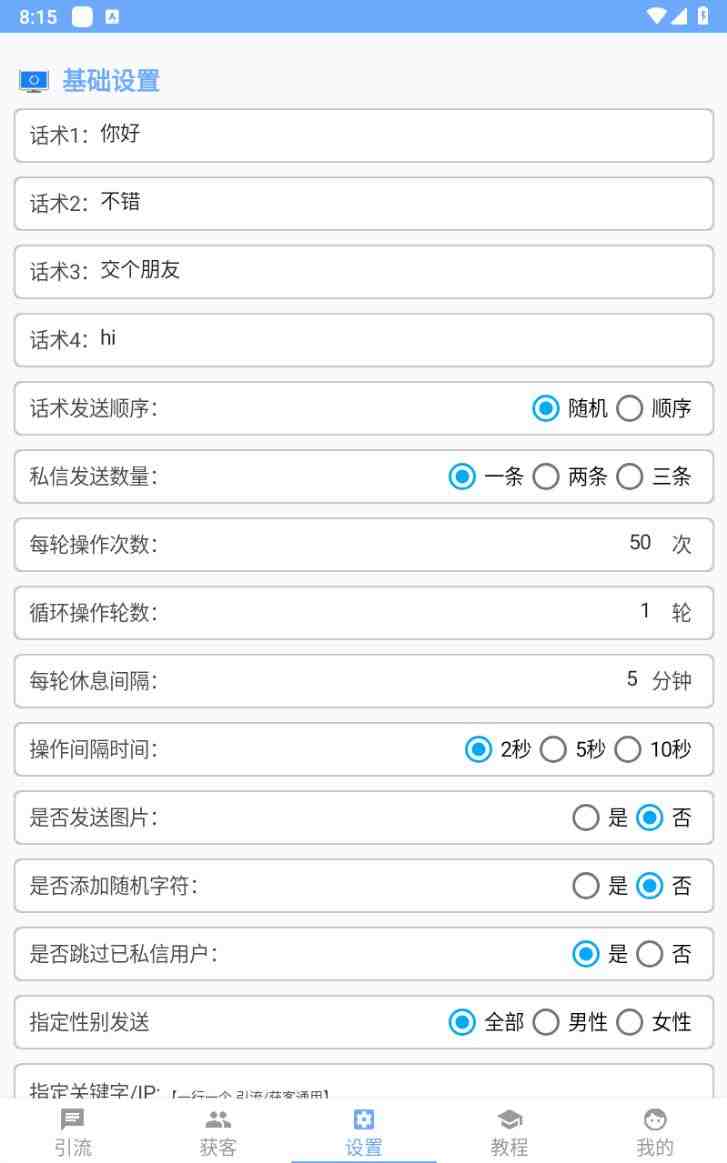Select 女性 for 指定性别发送
The height and width of the screenshot is (1163, 727).
pos(630,1022)
